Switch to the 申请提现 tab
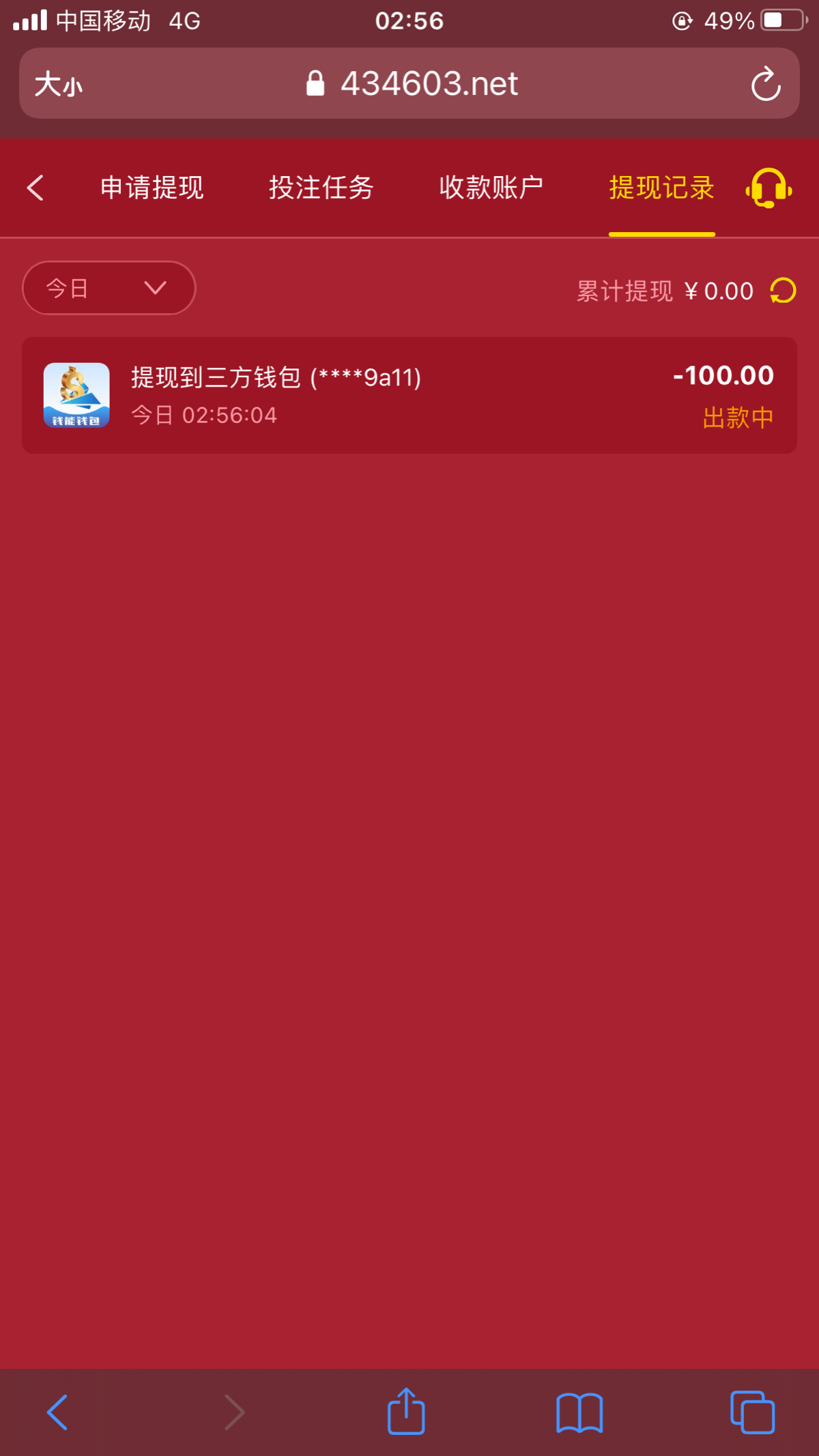The image size is (819, 1456). (152, 188)
